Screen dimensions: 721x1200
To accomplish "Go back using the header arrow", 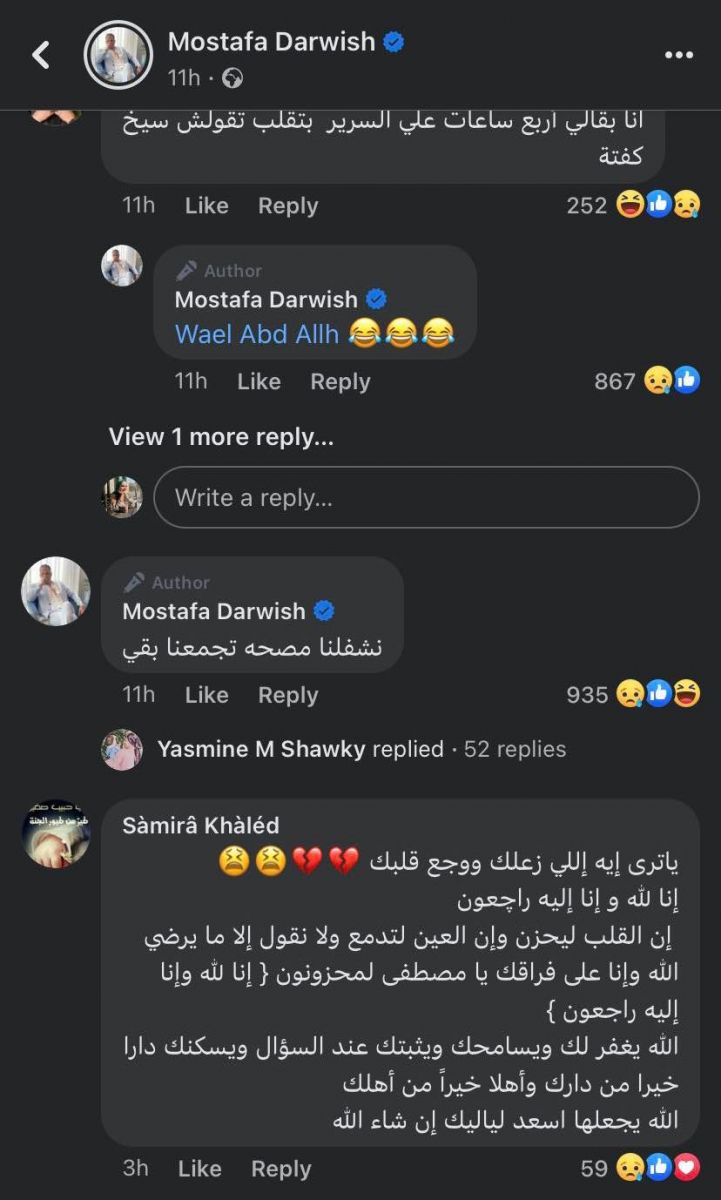I will coord(41,55).
